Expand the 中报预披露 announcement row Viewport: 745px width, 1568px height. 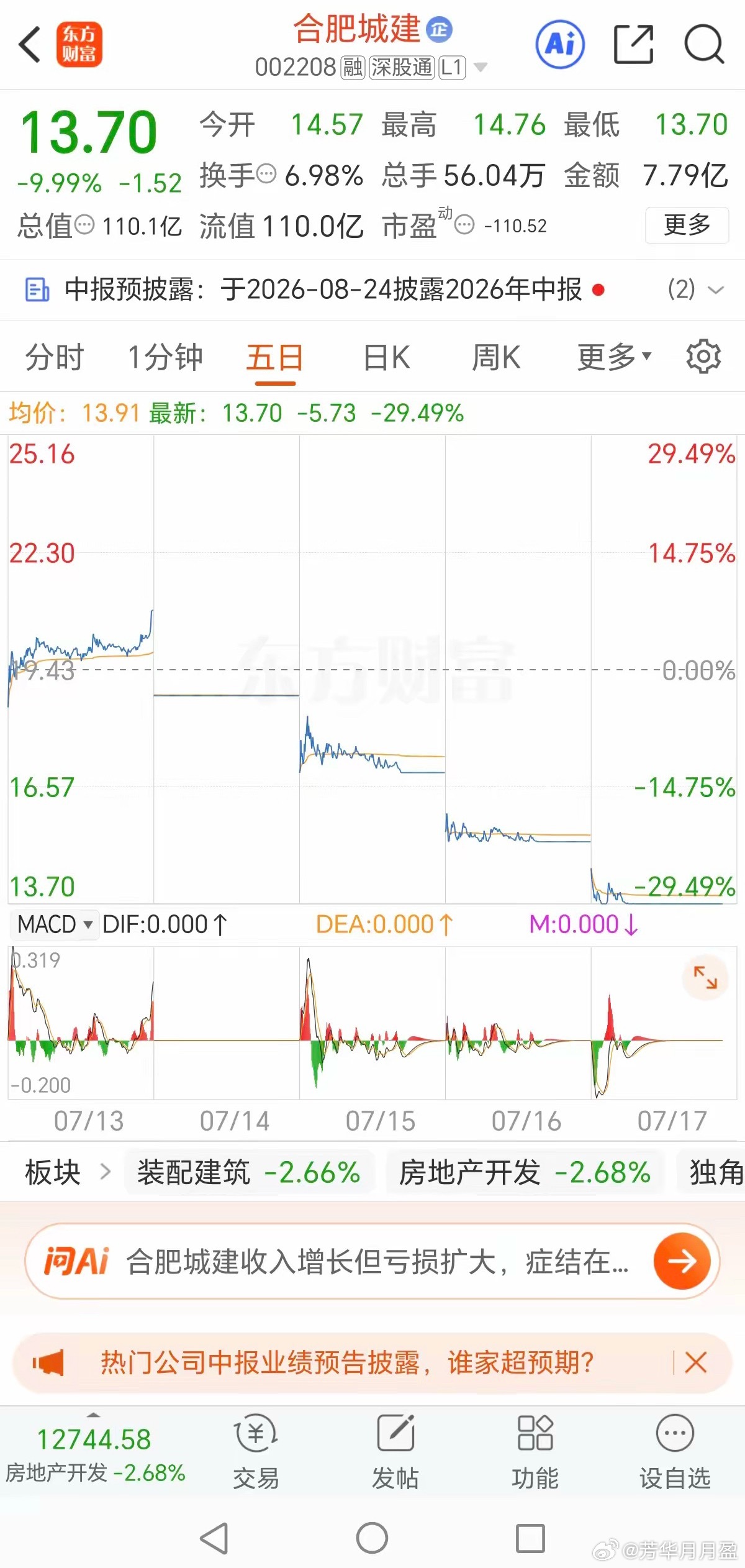(x=372, y=289)
